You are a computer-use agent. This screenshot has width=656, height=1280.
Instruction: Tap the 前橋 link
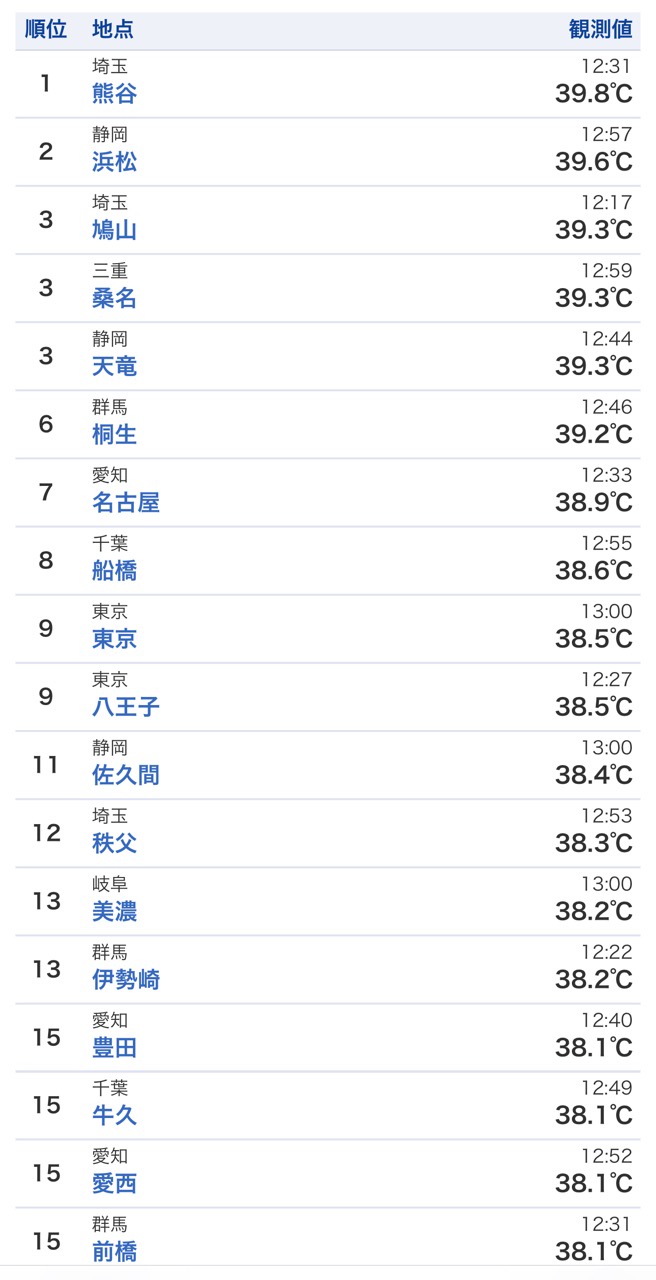coord(114,1251)
